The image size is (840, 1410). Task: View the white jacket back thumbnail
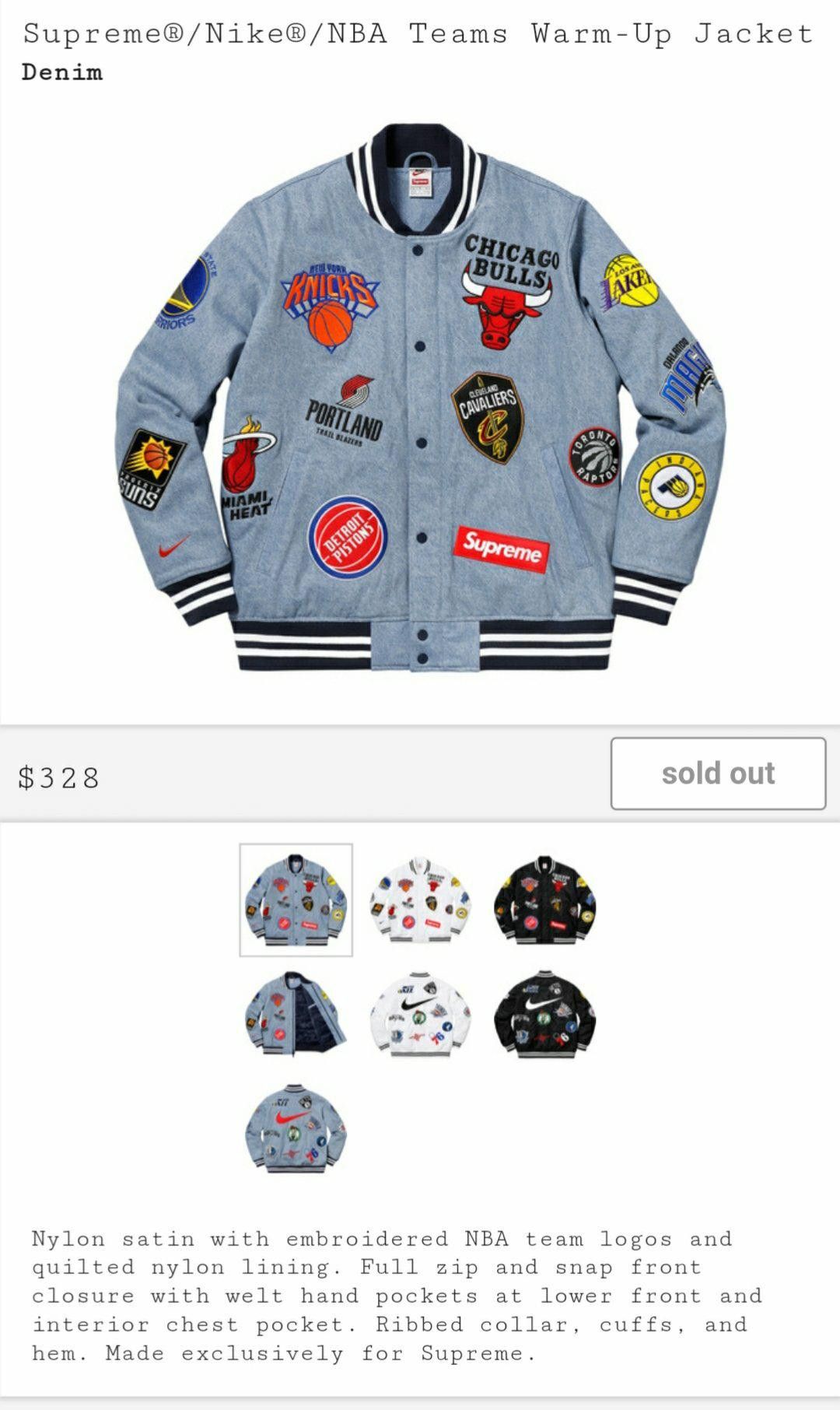click(420, 1013)
